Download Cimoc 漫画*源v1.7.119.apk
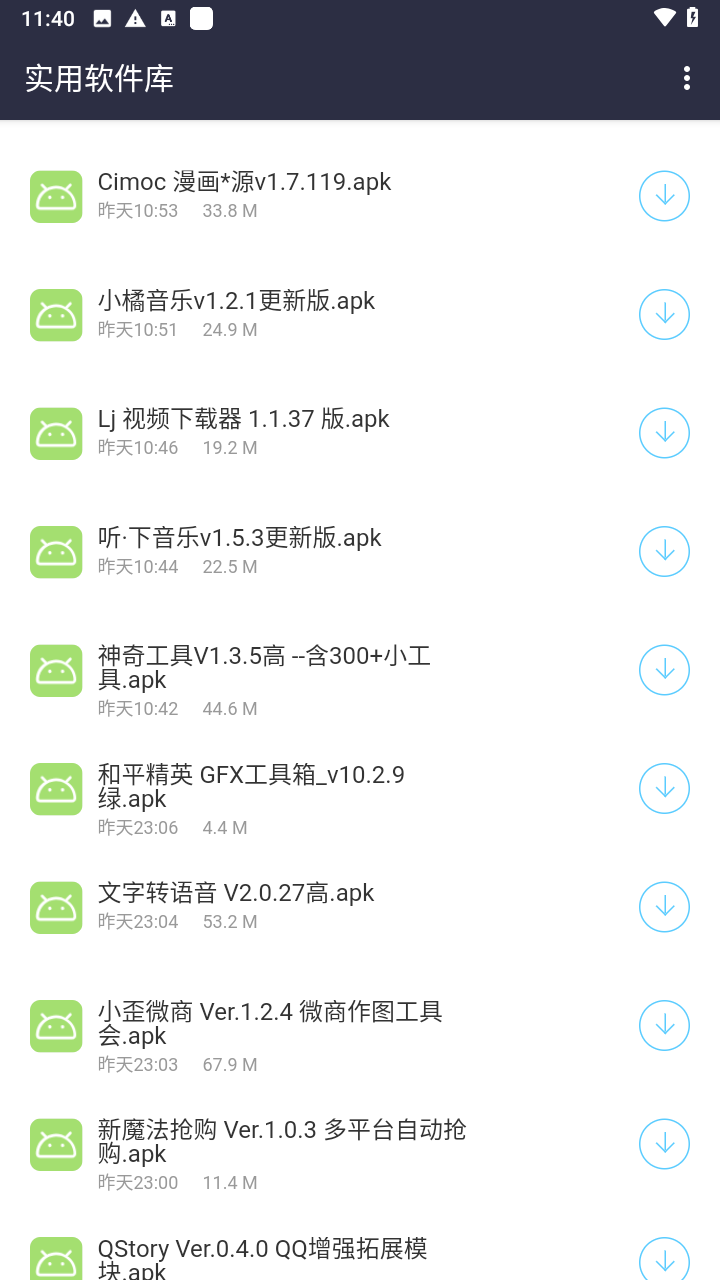The height and width of the screenshot is (1280, 720). point(664,196)
